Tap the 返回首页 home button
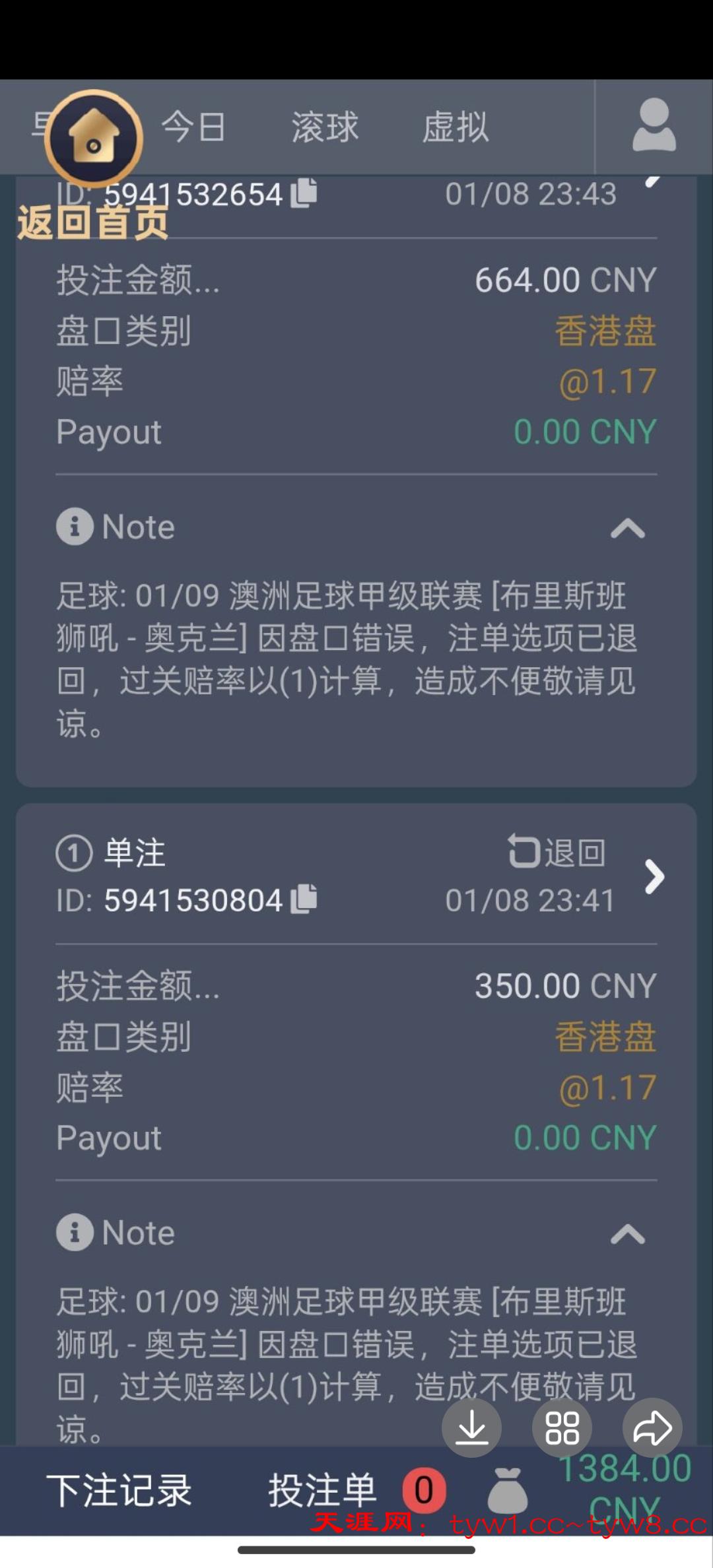Viewport: 713px width, 1568px height. (x=93, y=139)
